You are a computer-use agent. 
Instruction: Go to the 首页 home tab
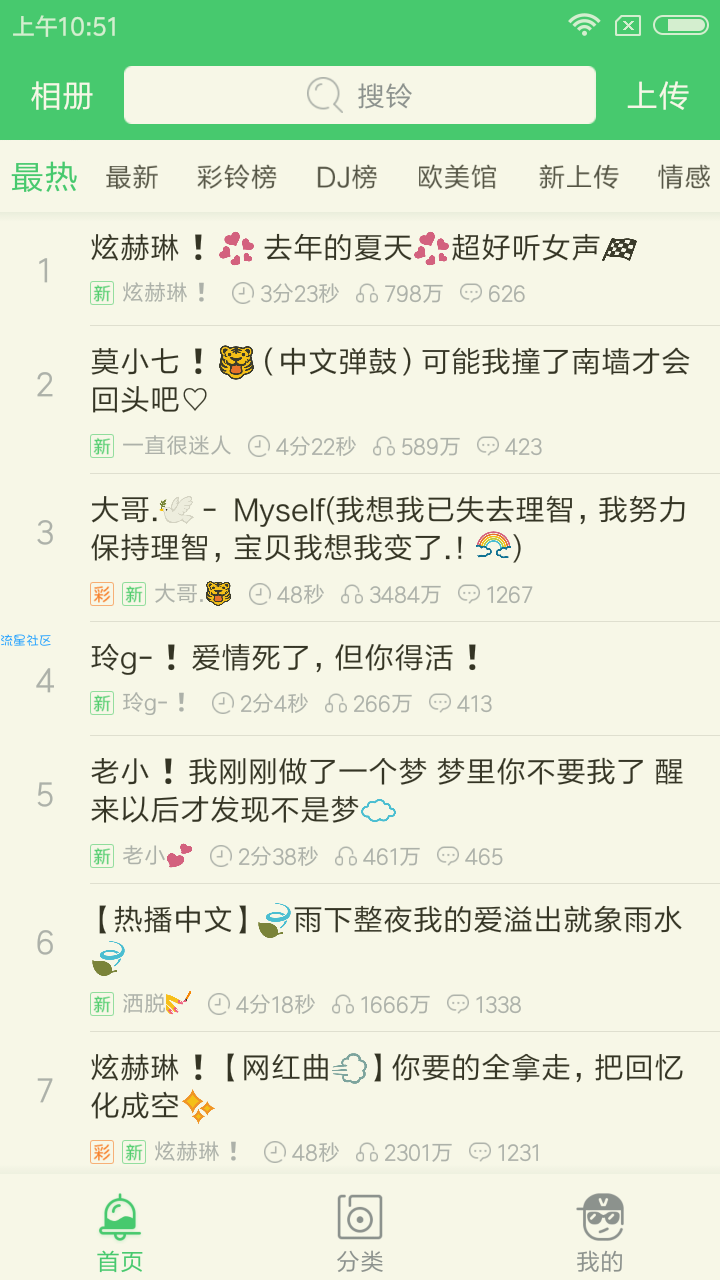coord(120,1232)
